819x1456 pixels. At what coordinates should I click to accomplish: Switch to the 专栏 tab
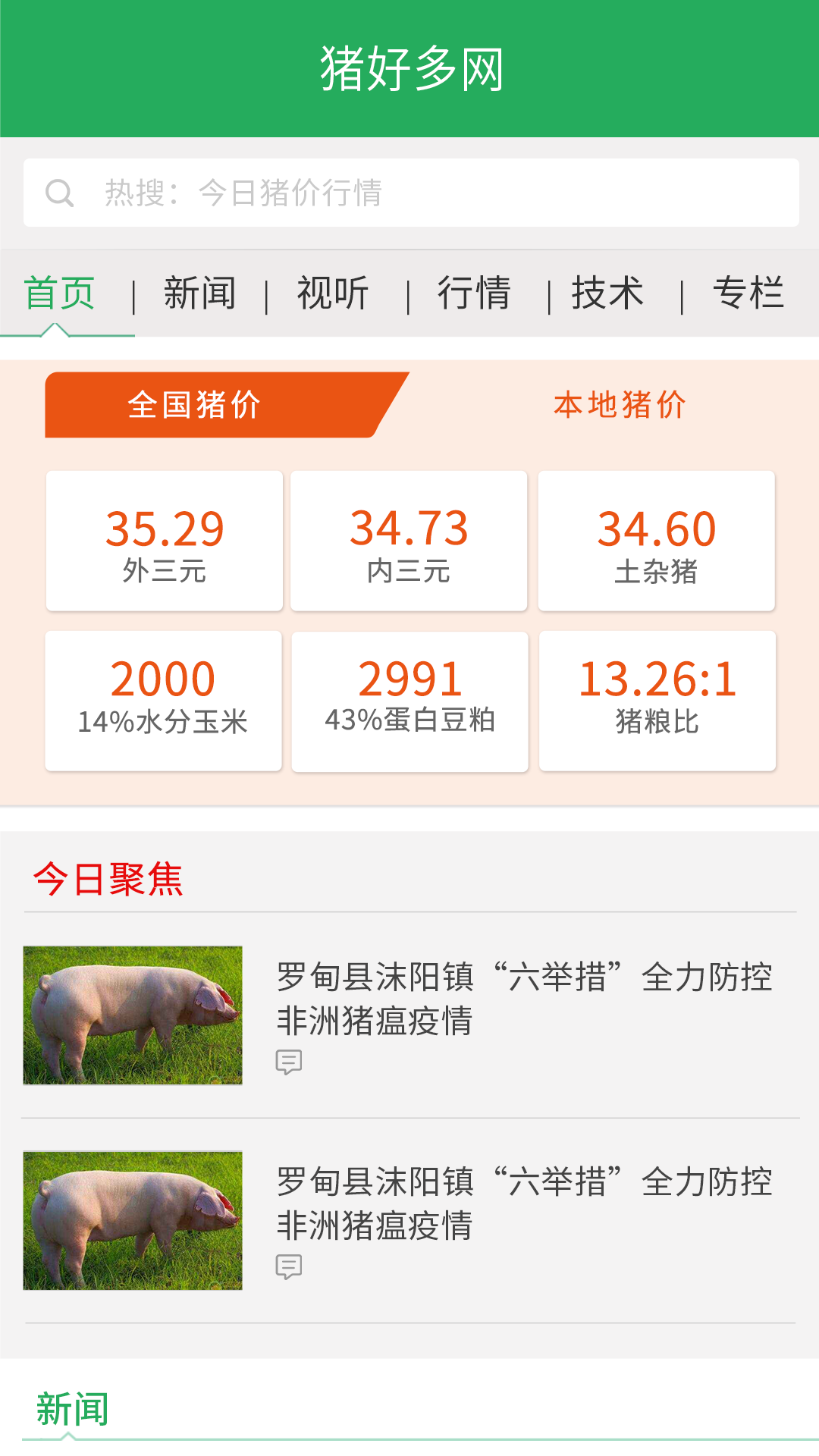pos(748,293)
